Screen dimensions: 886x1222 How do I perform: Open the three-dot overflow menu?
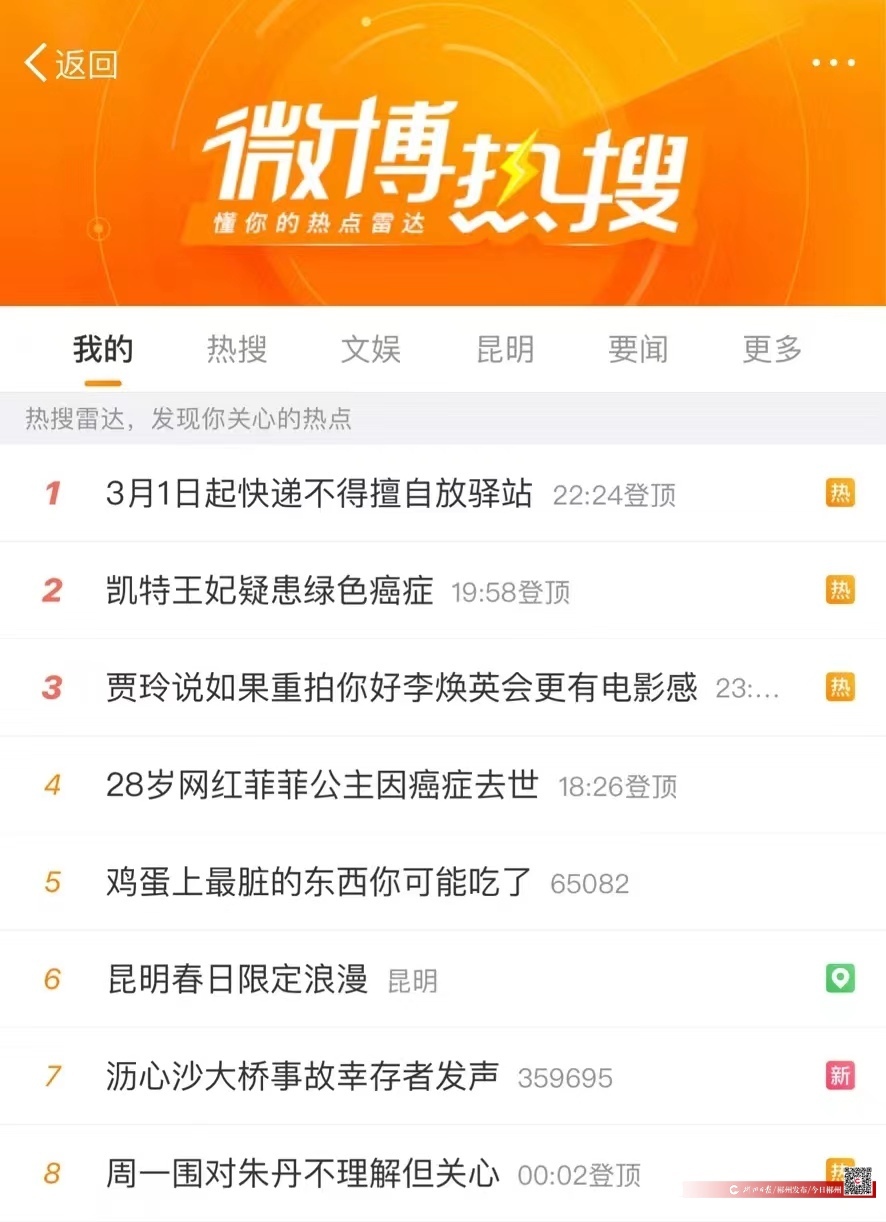coord(833,64)
